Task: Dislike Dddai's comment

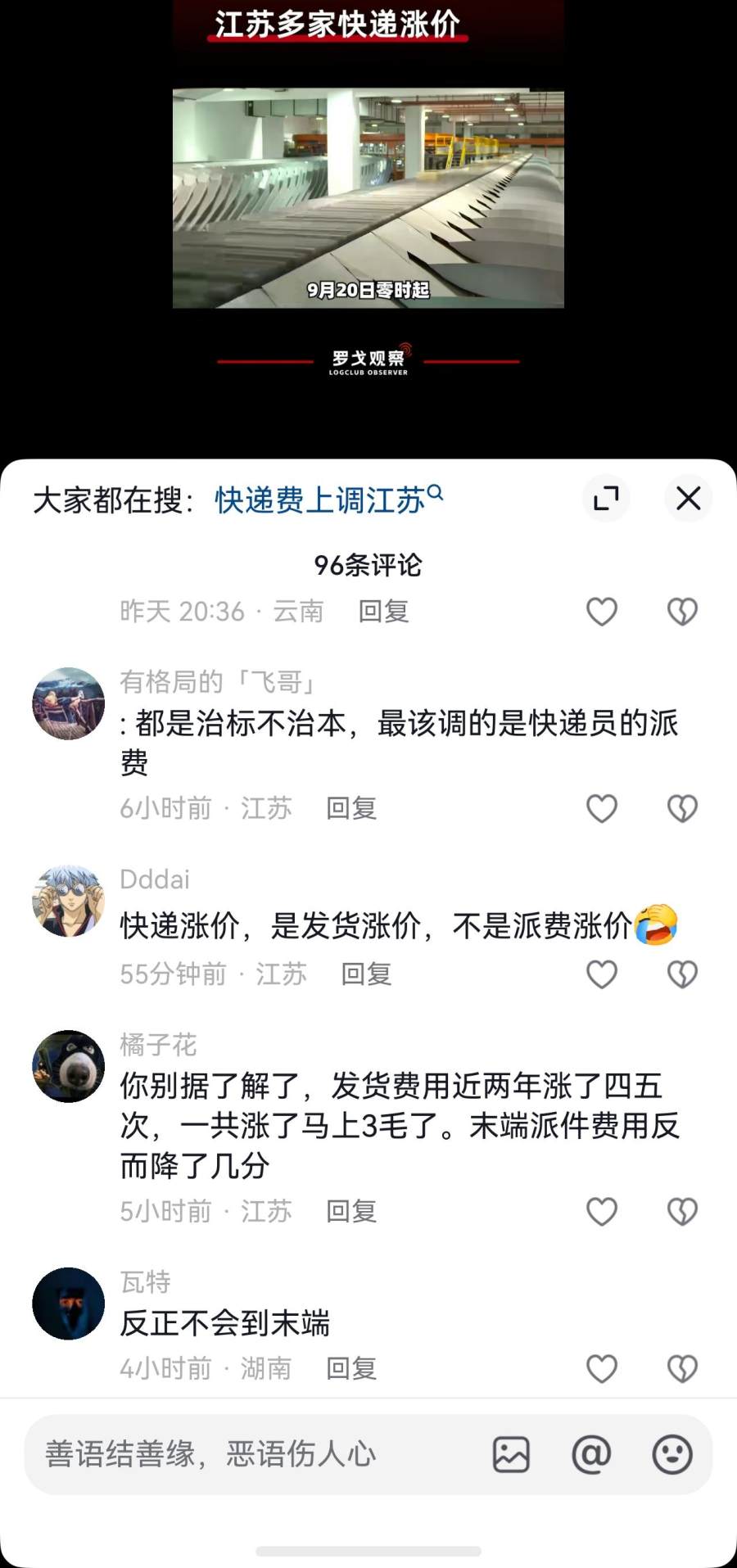Action: (682, 974)
